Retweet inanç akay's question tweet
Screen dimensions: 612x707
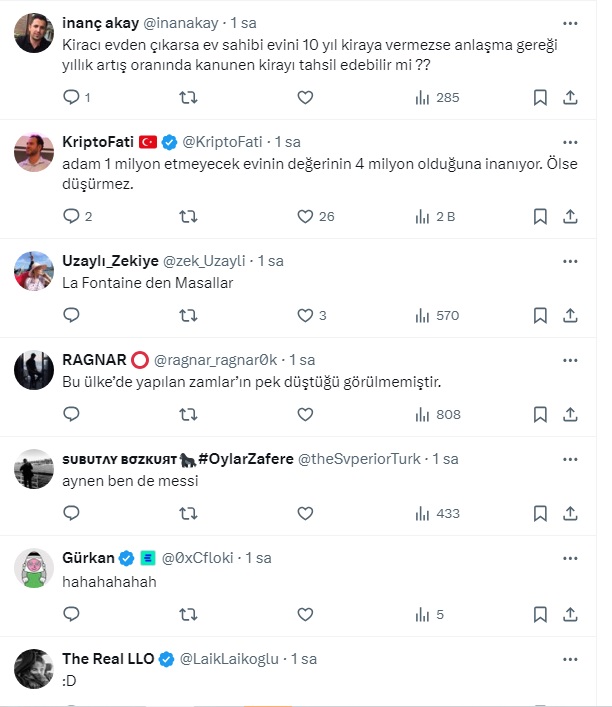tap(187, 97)
